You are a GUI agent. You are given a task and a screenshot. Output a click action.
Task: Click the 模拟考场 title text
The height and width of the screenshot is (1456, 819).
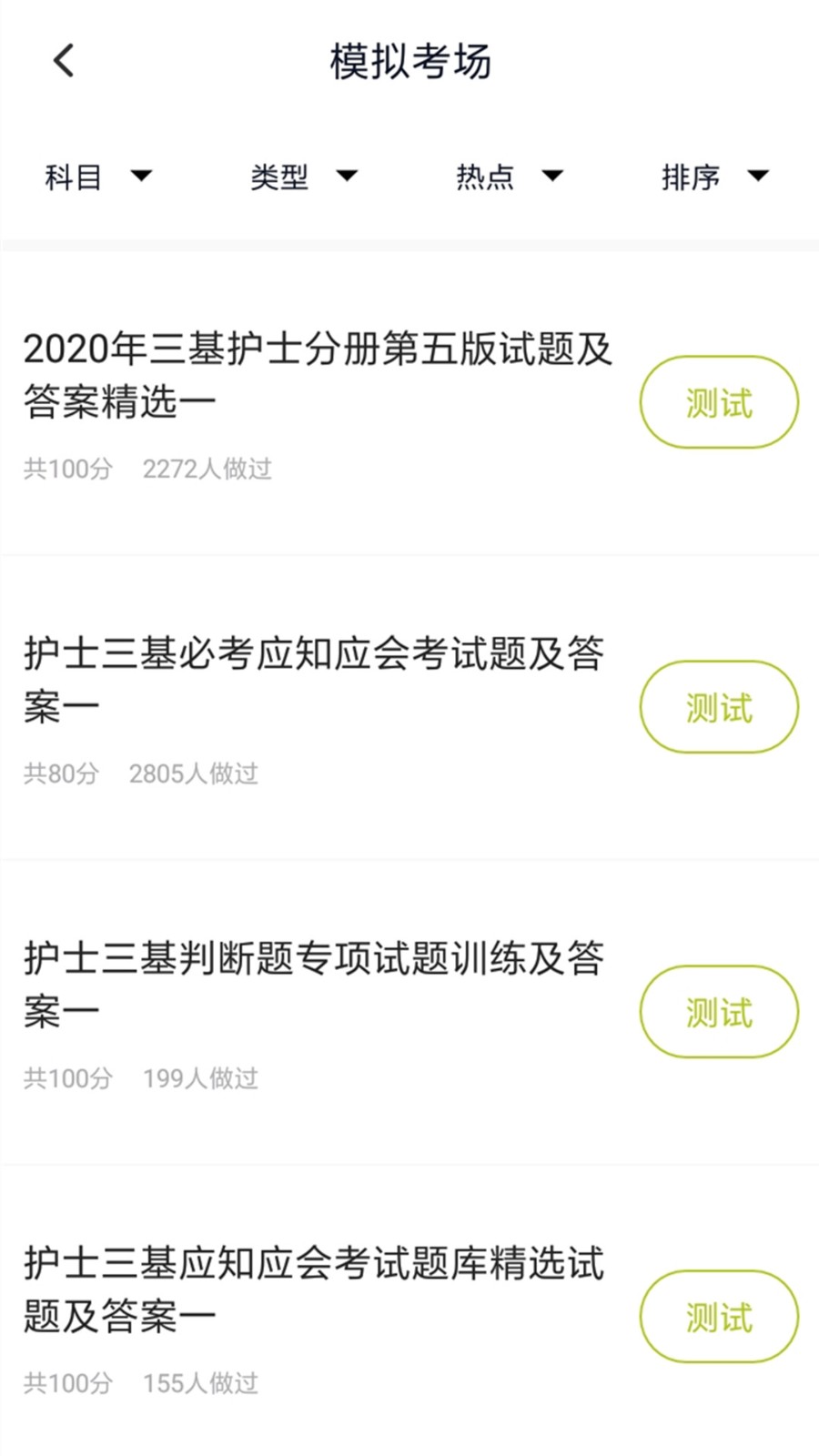pos(409,62)
